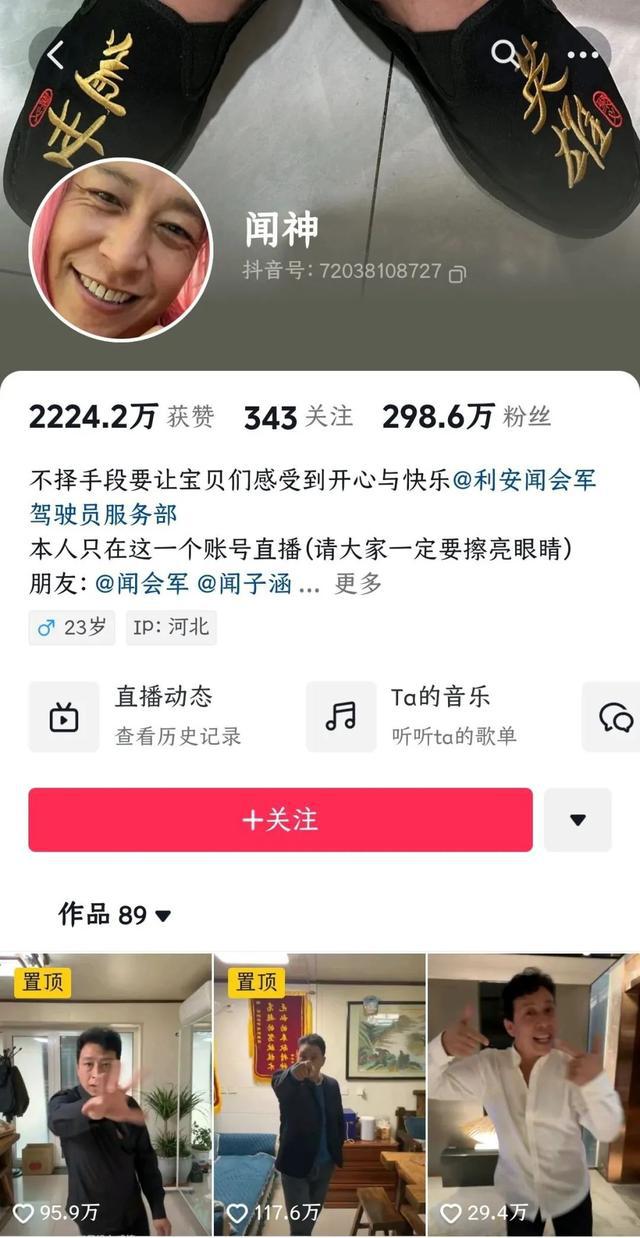Open the 作品 89 sorting dropdown
This screenshot has height=1238, width=640.
pyautogui.click(x=115, y=915)
